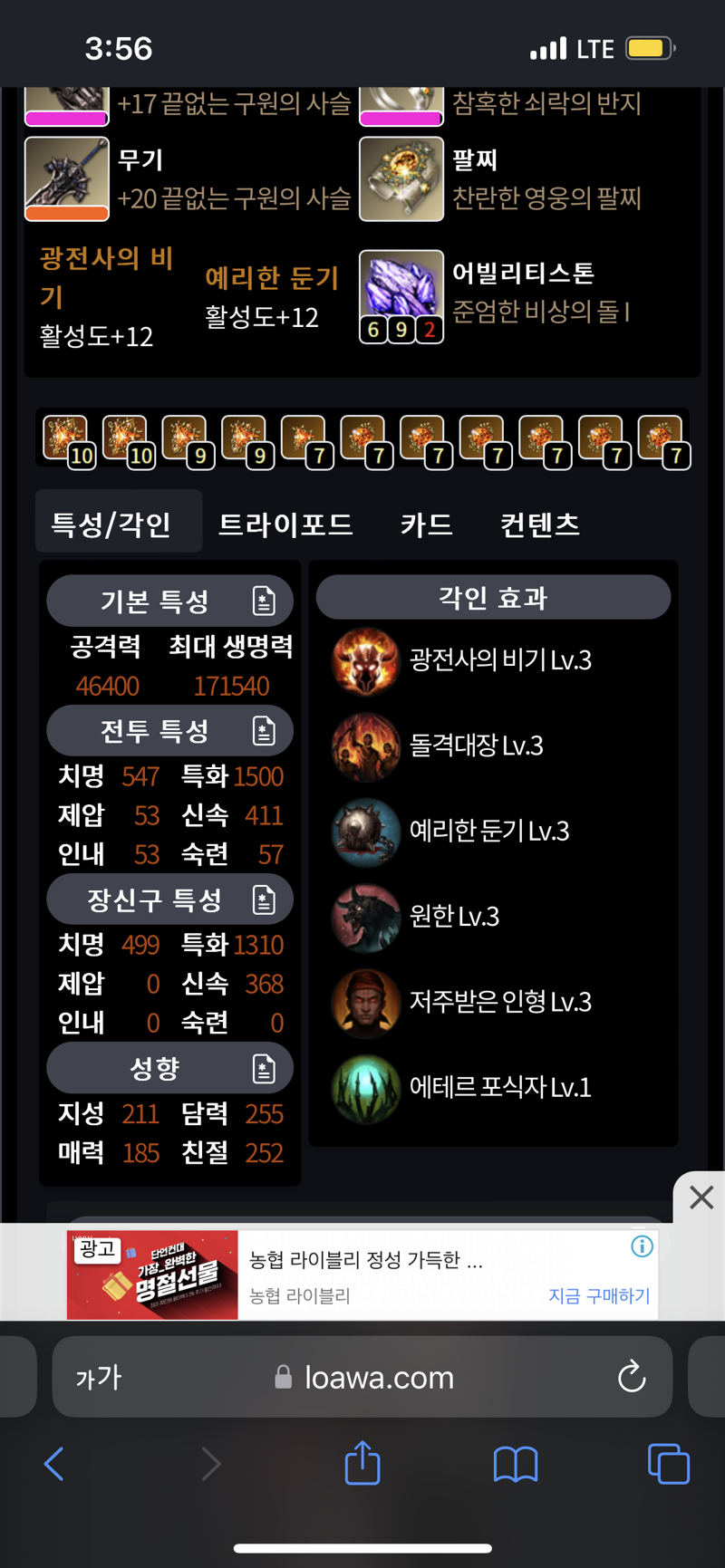Tap the 무기 weapon item icon
725x1568 pixels.
(x=67, y=178)
